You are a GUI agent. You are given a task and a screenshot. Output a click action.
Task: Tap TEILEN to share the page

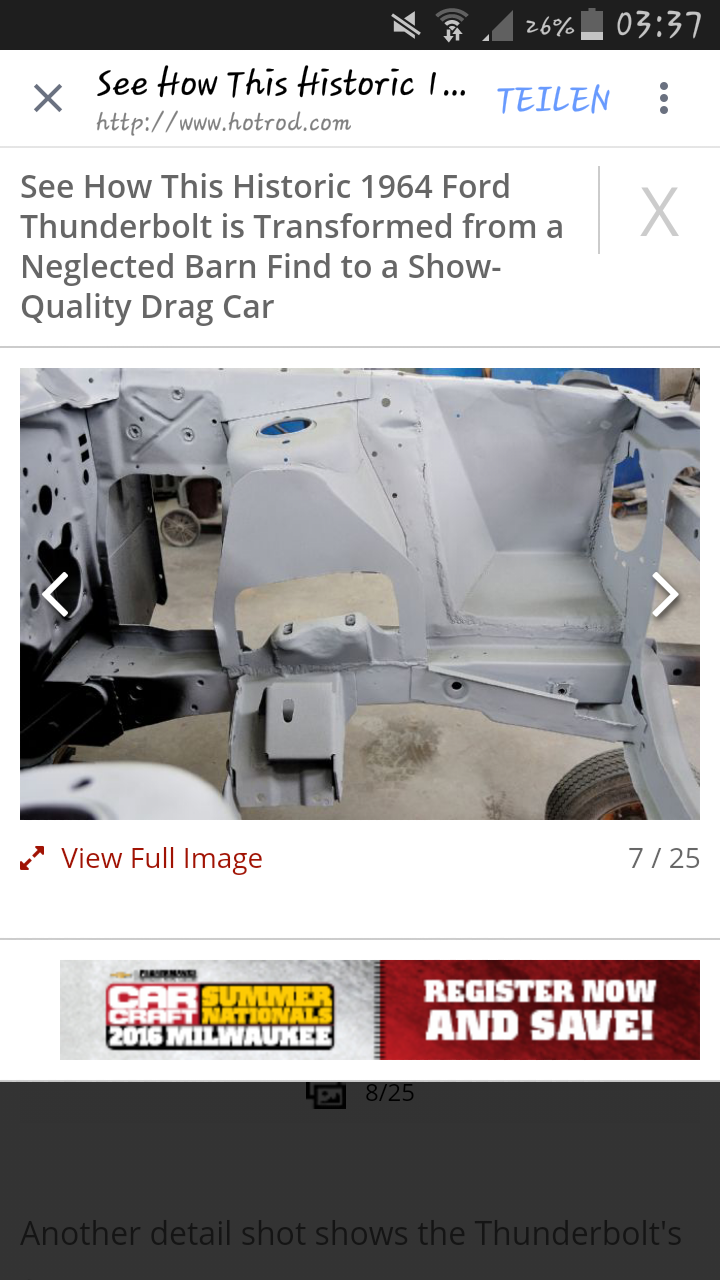coord(553,99)
